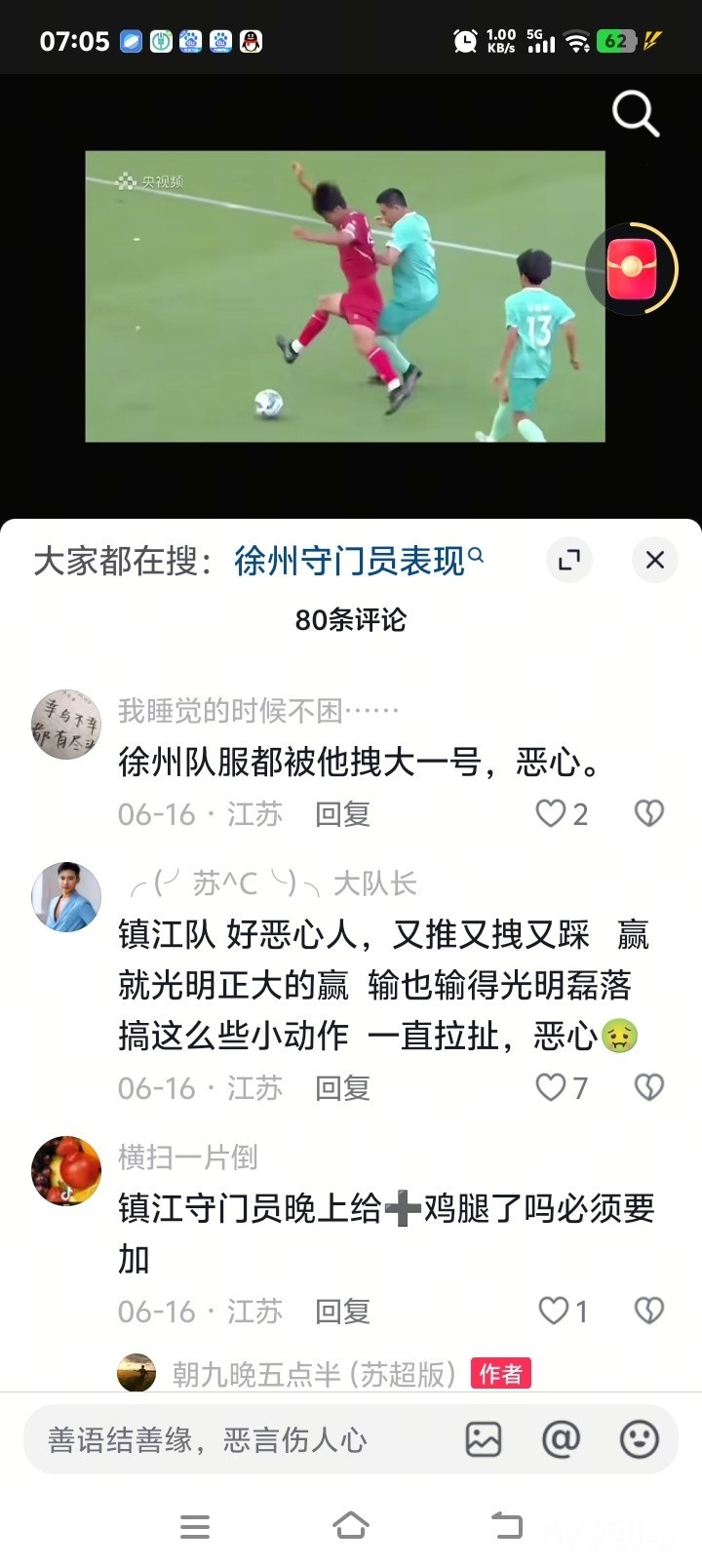Open 大队长's profile avatar
Viewport: 702px width, 1568px height.
[x=66, y=897]
